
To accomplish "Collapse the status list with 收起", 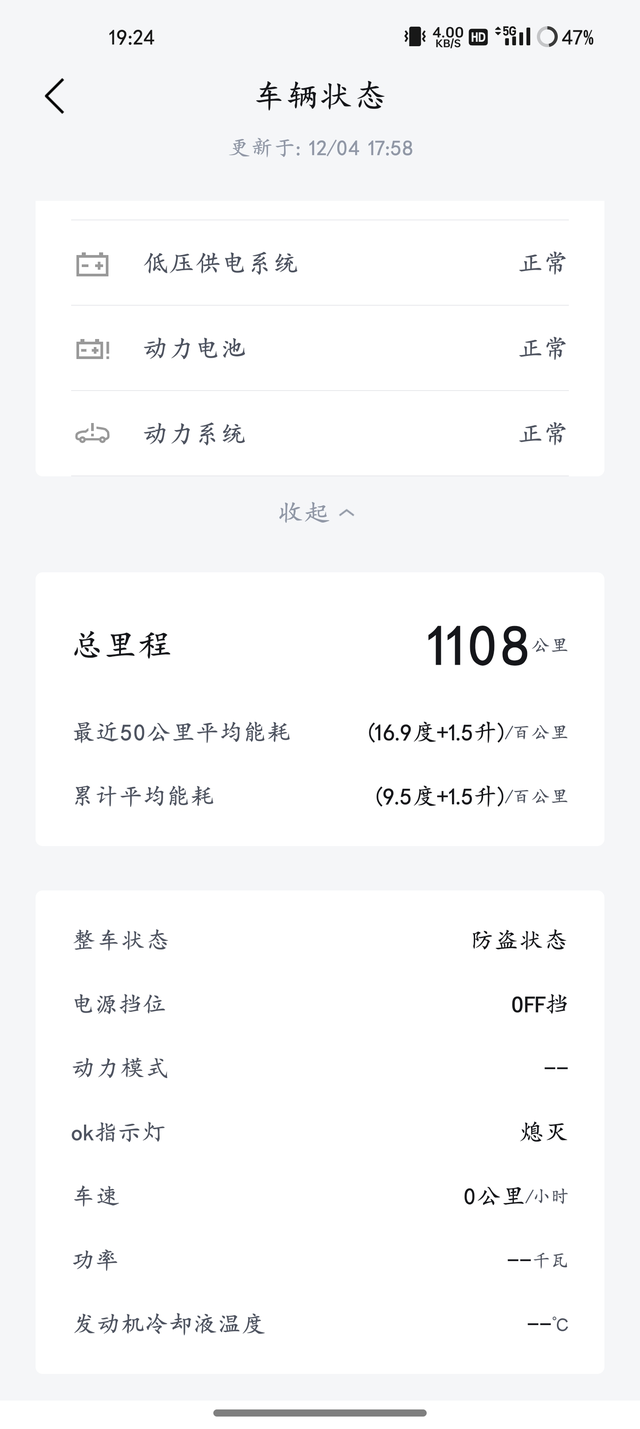I will pyautogui.click(x=317, y=513).
